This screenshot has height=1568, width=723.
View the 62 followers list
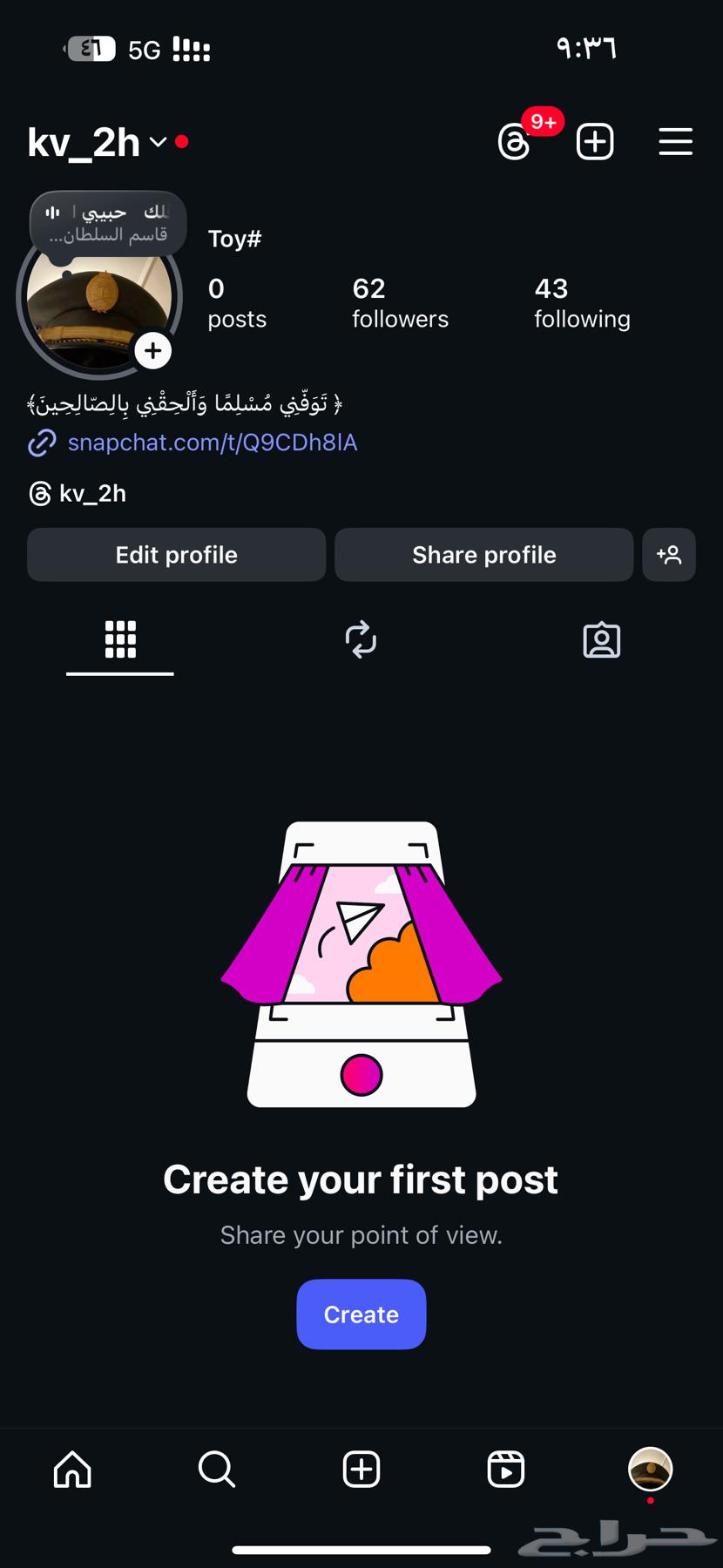point(400,302)
